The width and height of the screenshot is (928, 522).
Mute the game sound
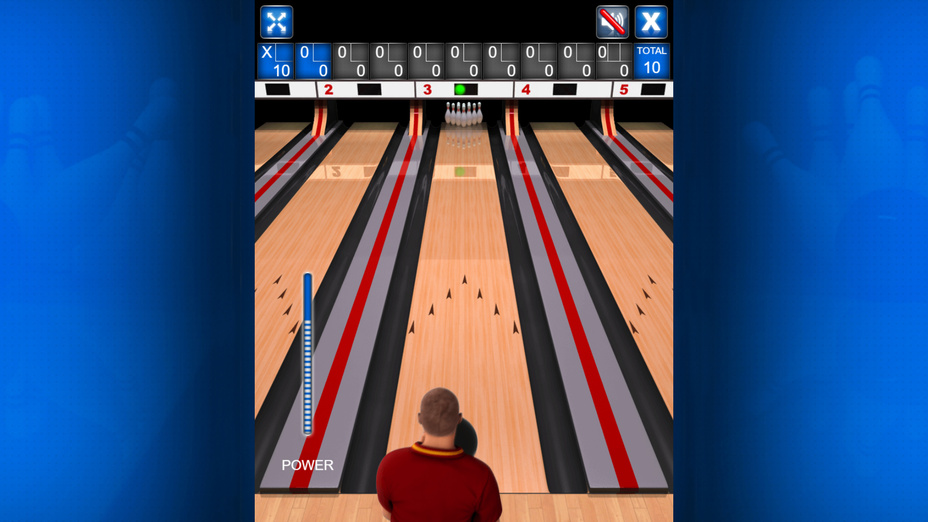tap(612, 22)
